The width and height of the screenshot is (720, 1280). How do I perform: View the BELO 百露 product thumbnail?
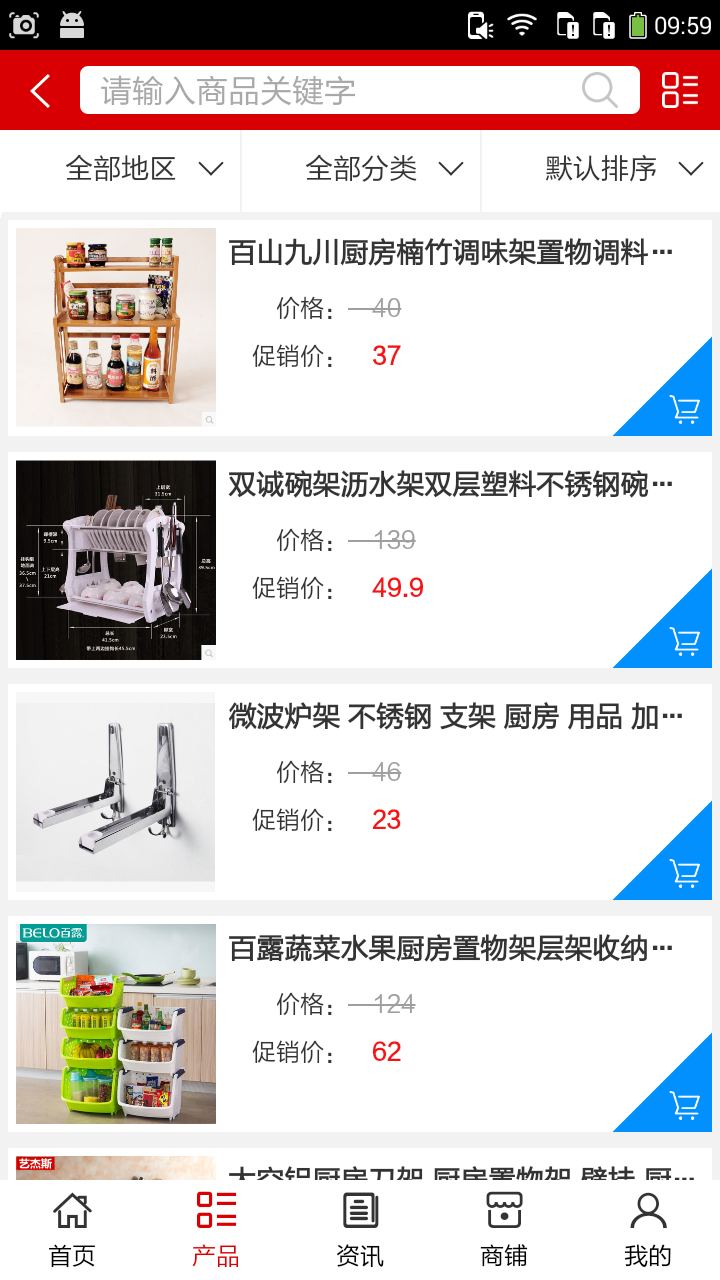click(x=115, y=1023)
